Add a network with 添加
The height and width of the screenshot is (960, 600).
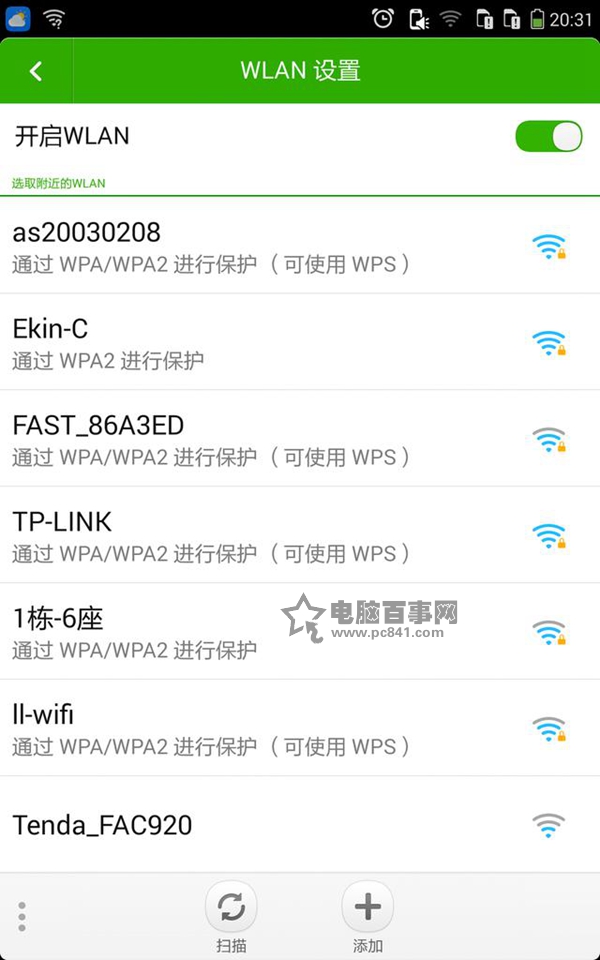pyautogui.click(x=368, y=916)
